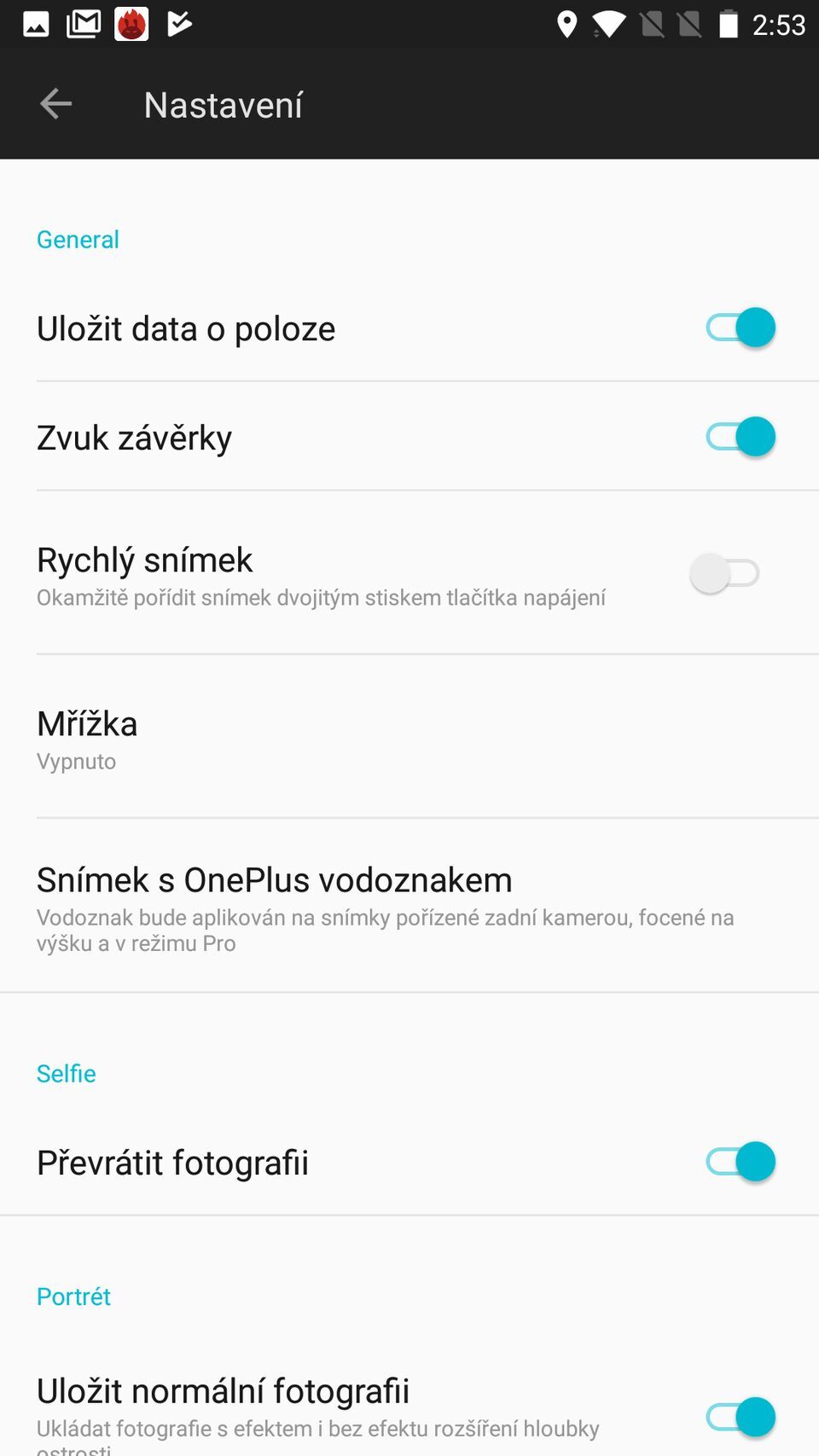The image size is (819, 1456).
Task: Tap the AnTuTu flame notification icon
Action: click(x=131, y=24)
